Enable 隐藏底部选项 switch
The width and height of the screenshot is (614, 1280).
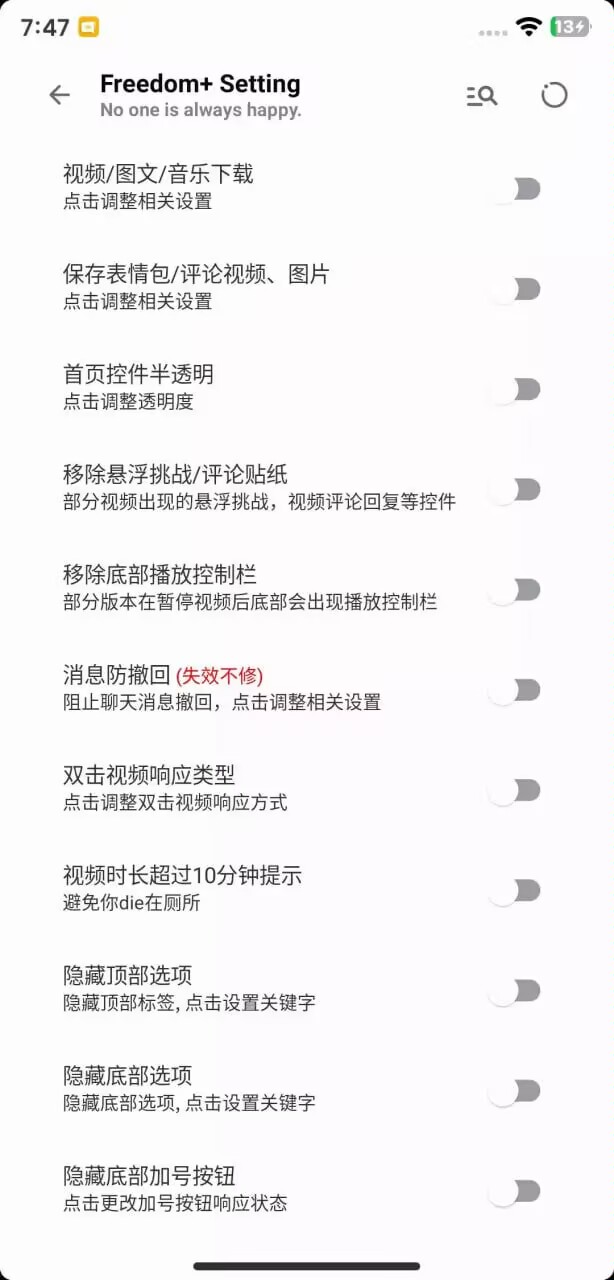click(515, 1091)
